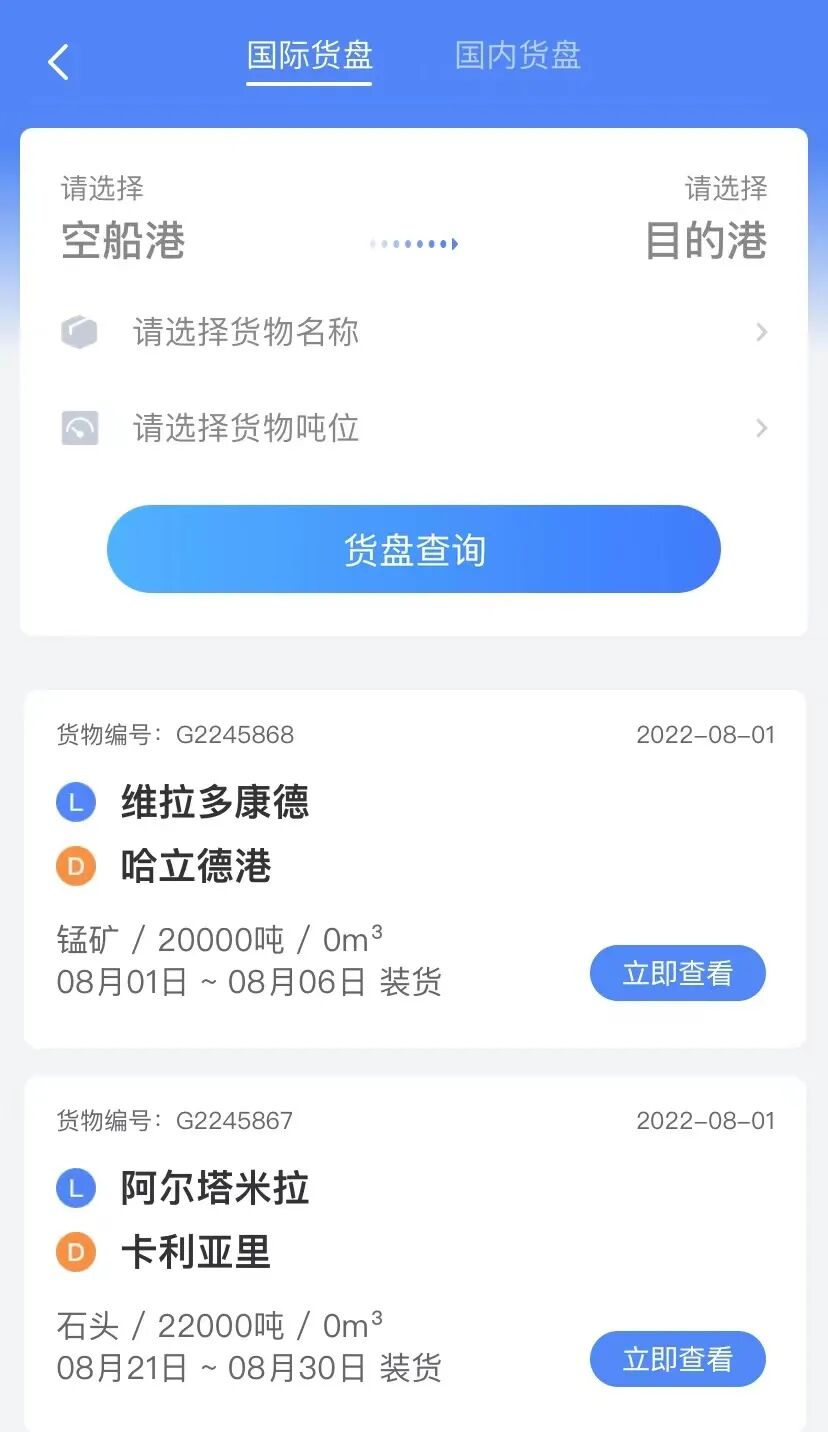Open the 请选择货物名称 picker
828x1432 pixels.
click(414, 332)
